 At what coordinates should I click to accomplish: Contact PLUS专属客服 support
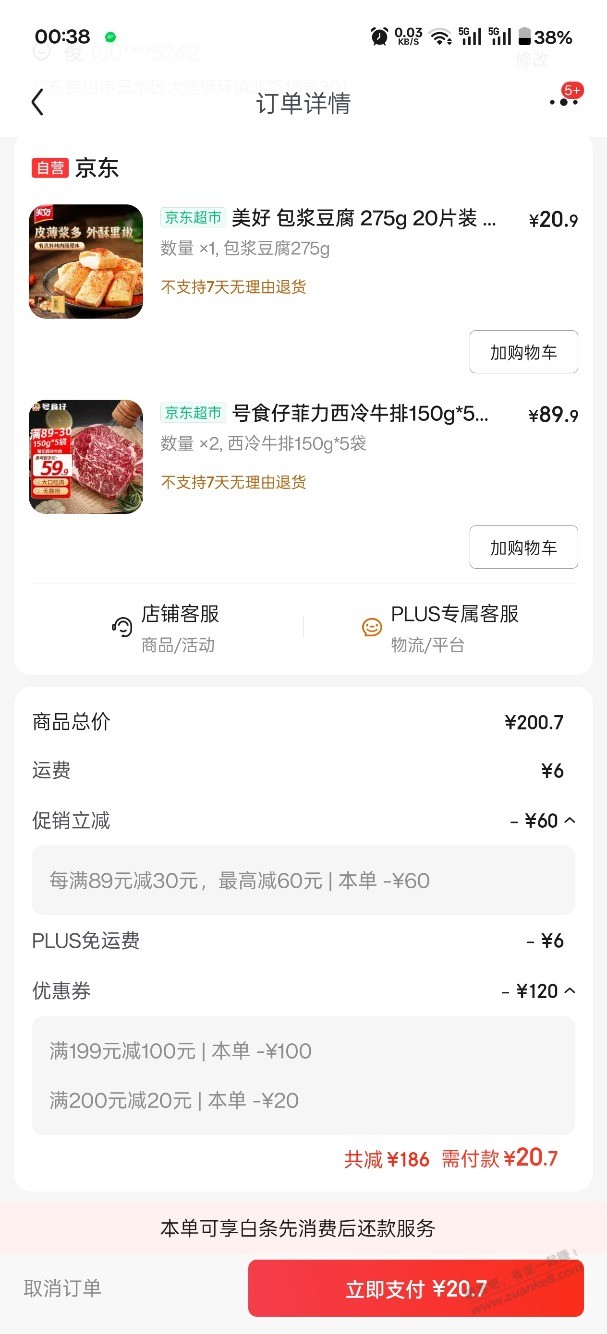[x=441, y=627]
